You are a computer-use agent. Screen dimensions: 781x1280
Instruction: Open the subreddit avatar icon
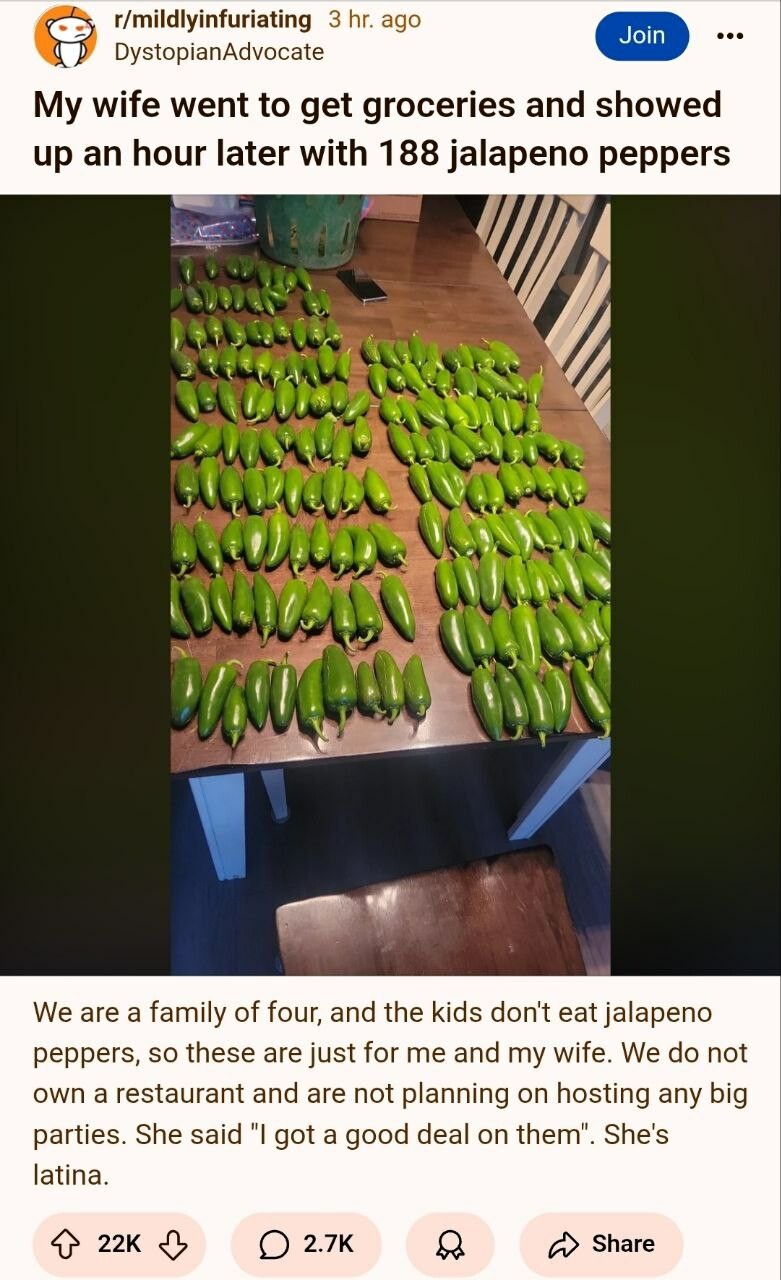tap(65, 36)
